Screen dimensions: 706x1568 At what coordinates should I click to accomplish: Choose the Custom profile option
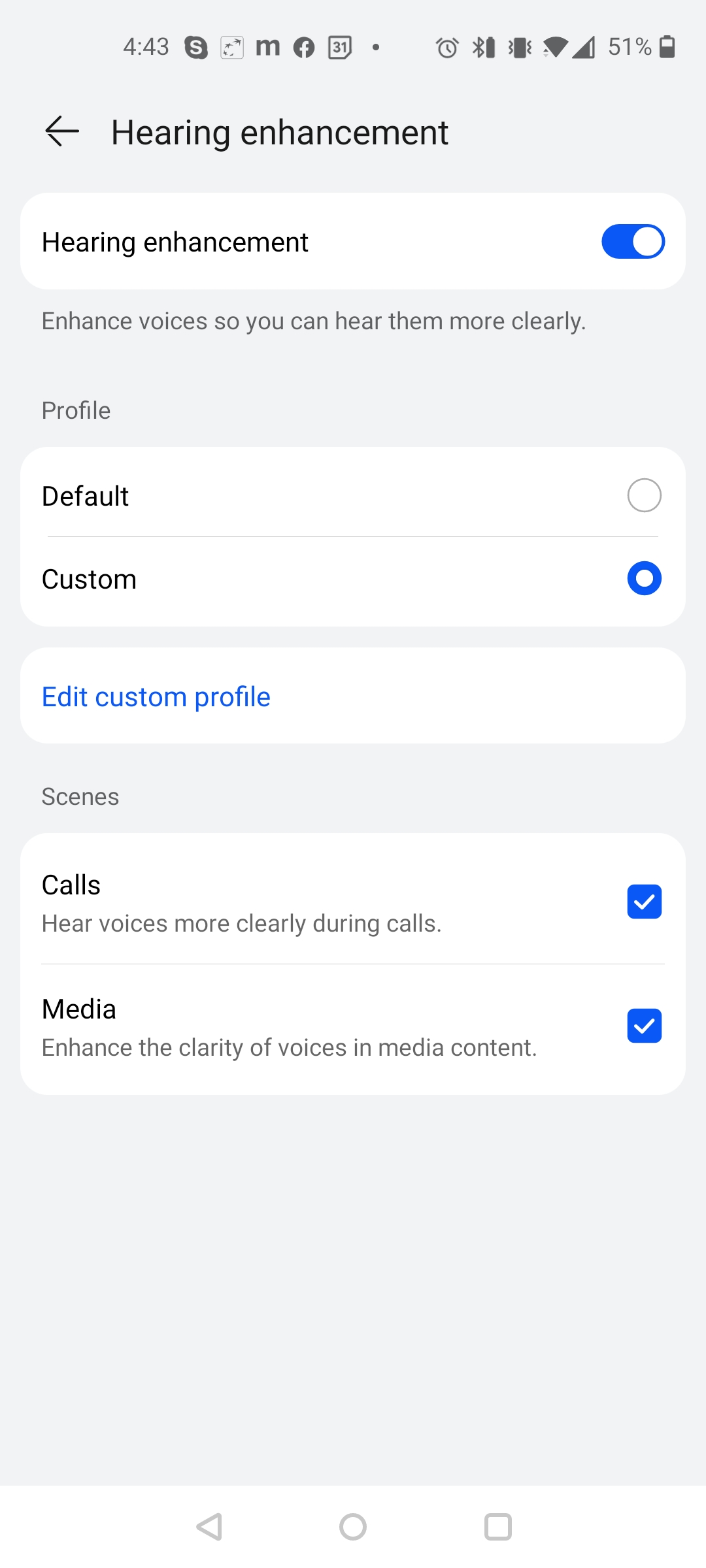pyautogui.click(x=644, y=579)
